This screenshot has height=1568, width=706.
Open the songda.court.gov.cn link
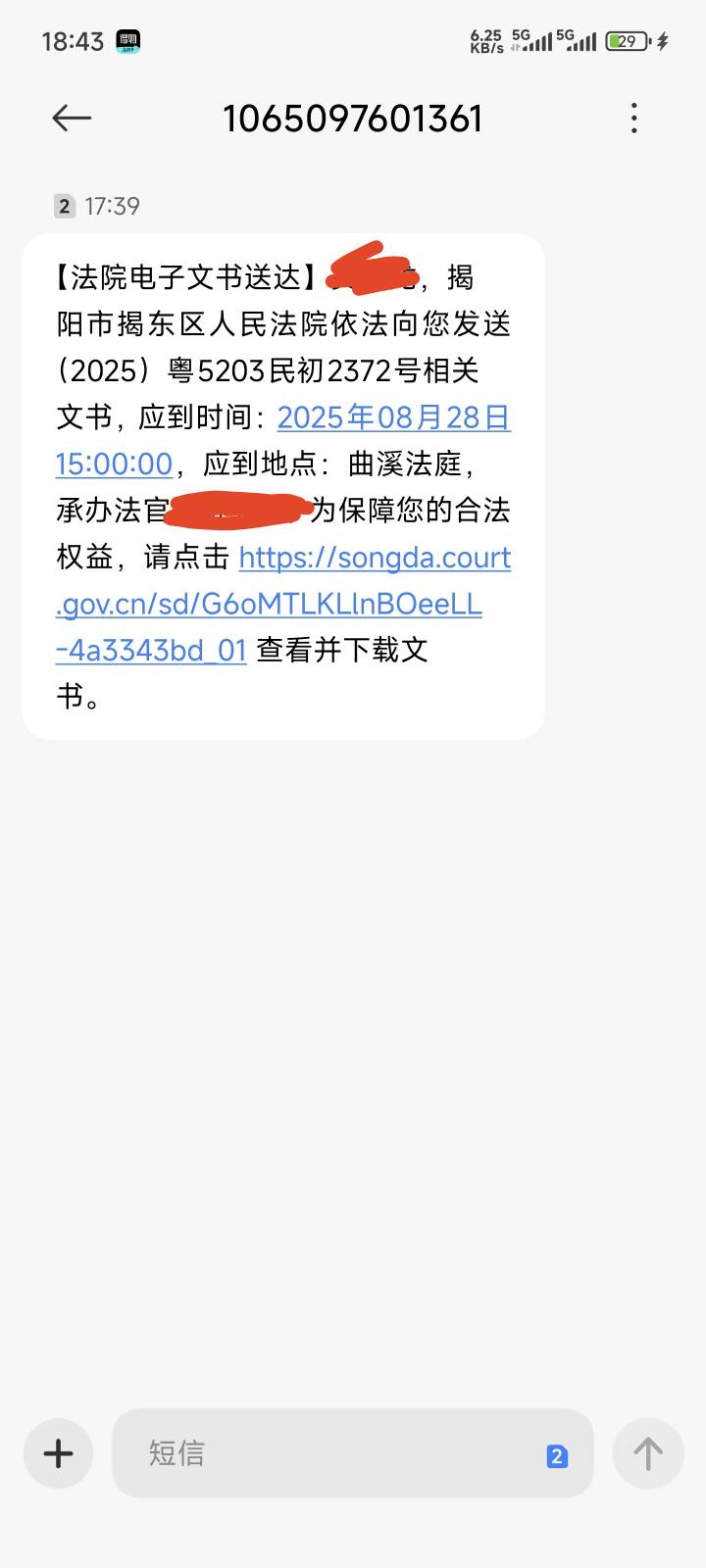[283, 604]
